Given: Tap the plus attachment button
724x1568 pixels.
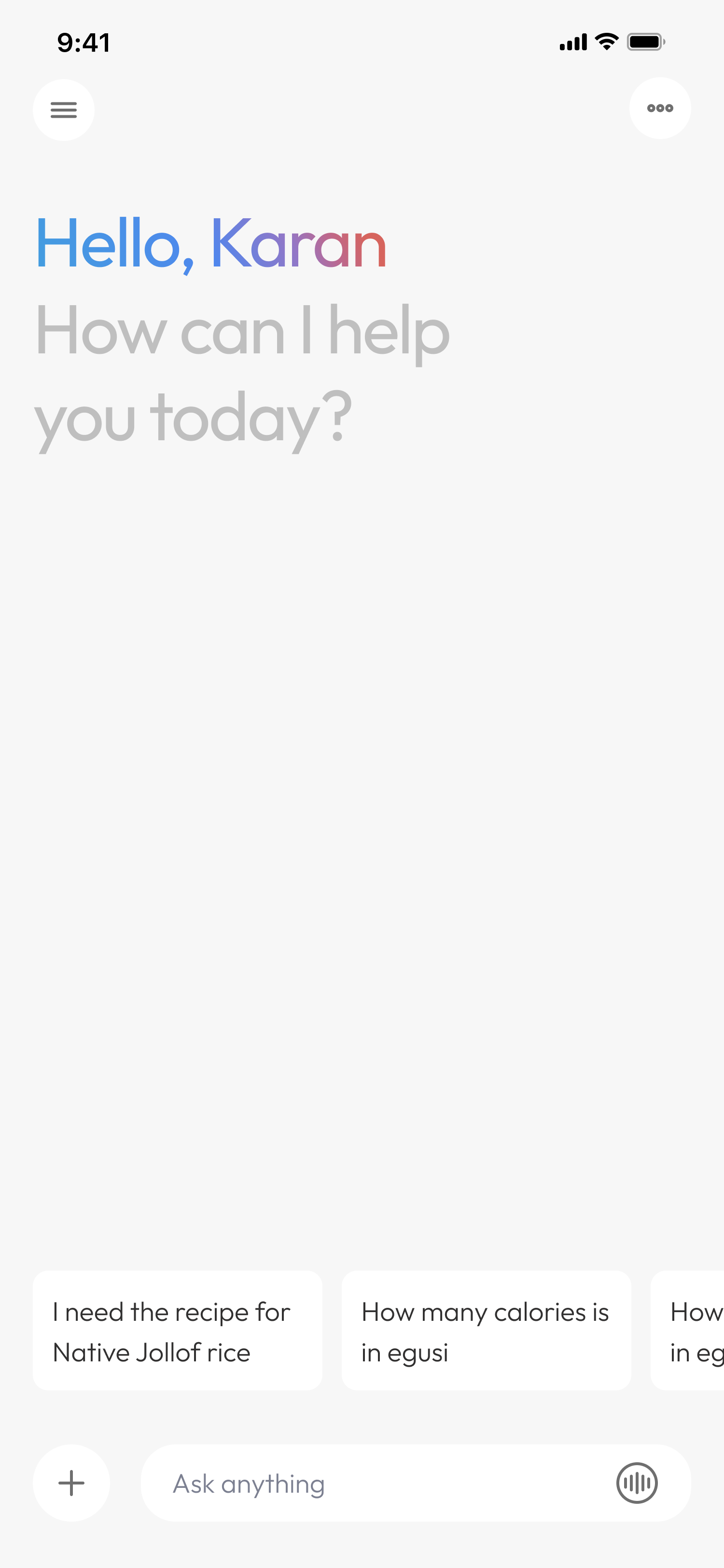Looking at the screenshot, I should 71,1484.
